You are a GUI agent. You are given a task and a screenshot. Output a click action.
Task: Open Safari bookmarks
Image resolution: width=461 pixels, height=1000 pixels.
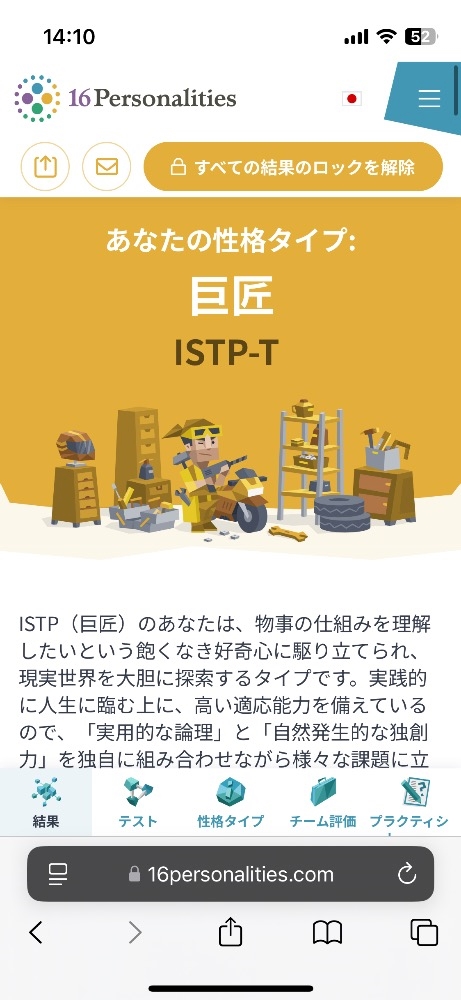(x=327, y=933)
